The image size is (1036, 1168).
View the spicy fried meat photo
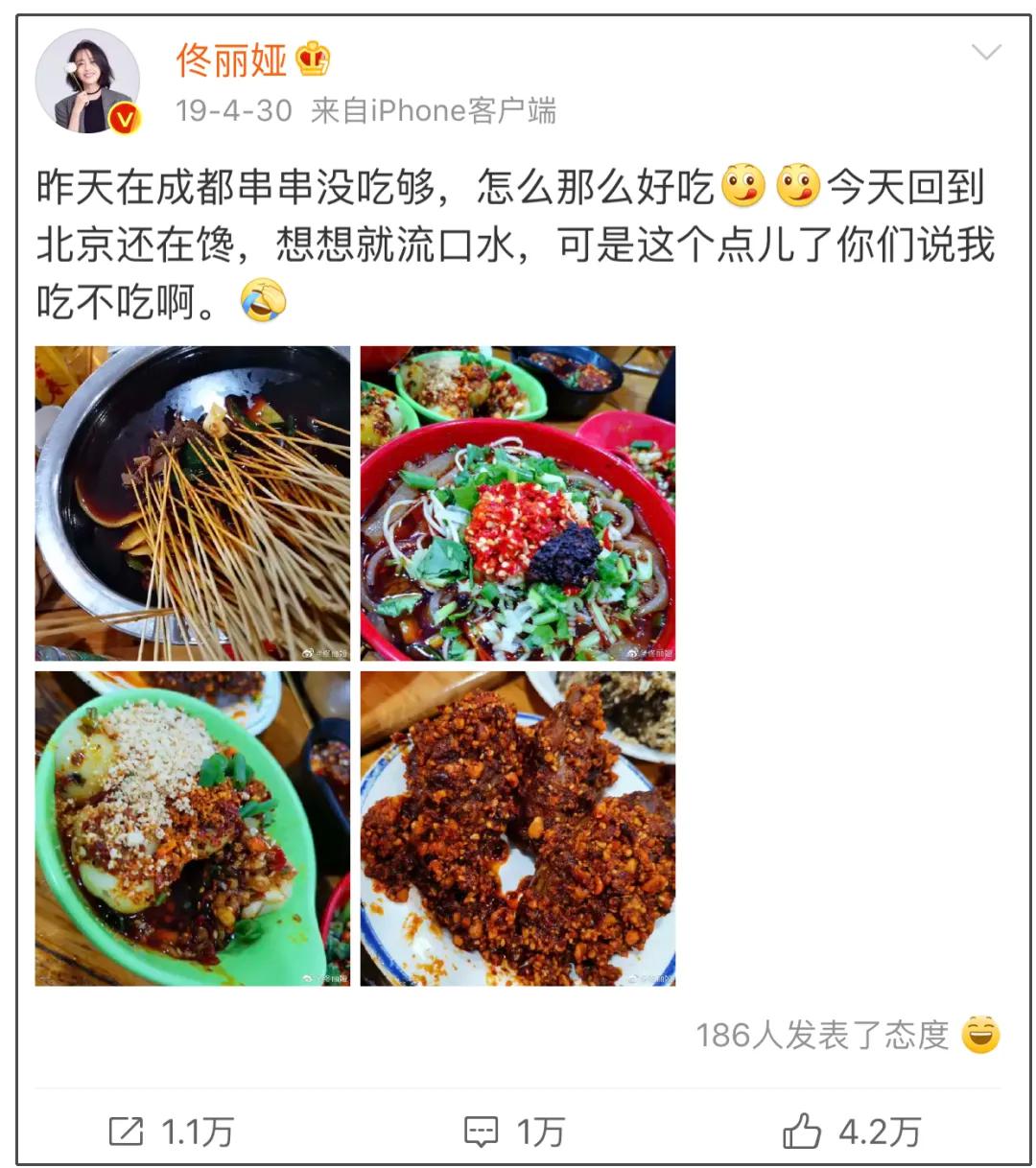point(518,829)
